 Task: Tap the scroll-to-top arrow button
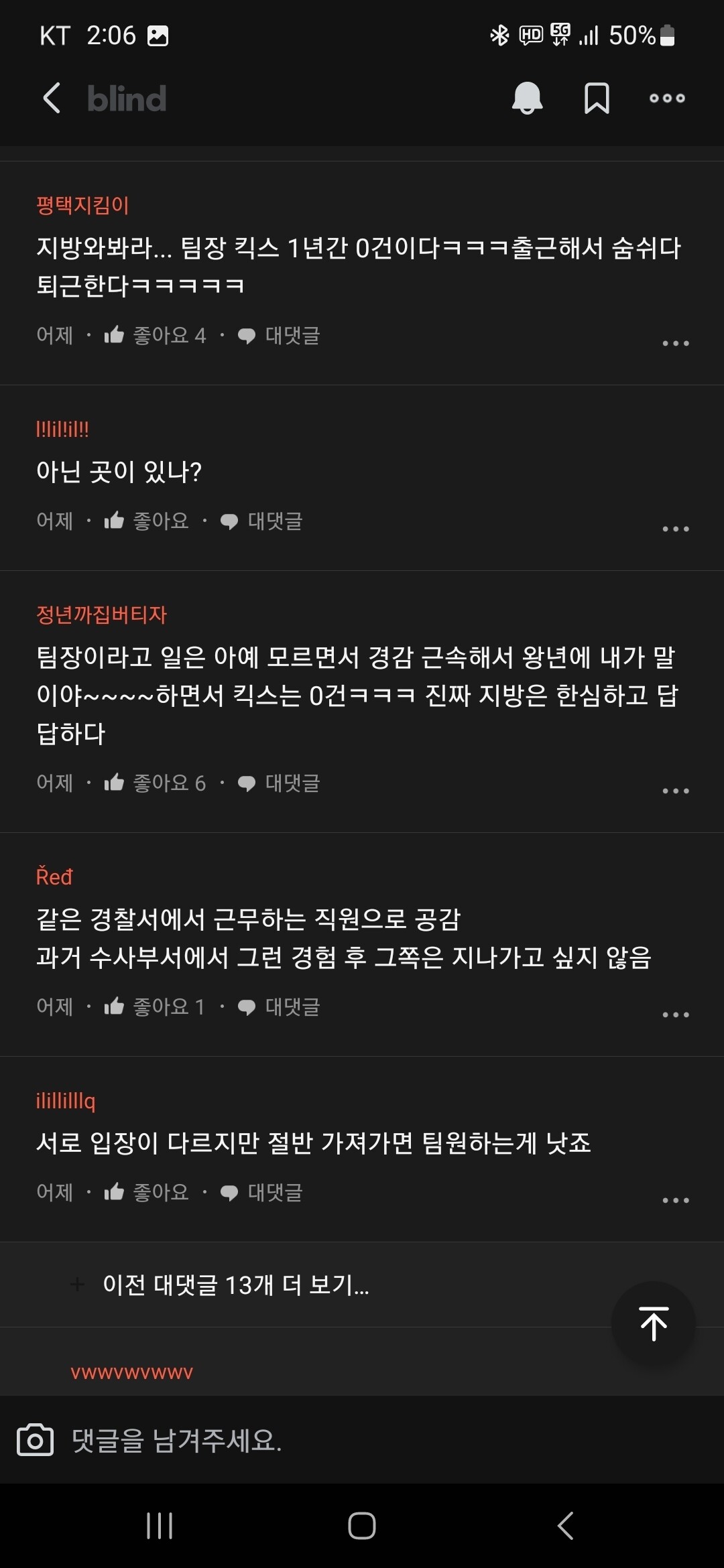[654, 1323]
